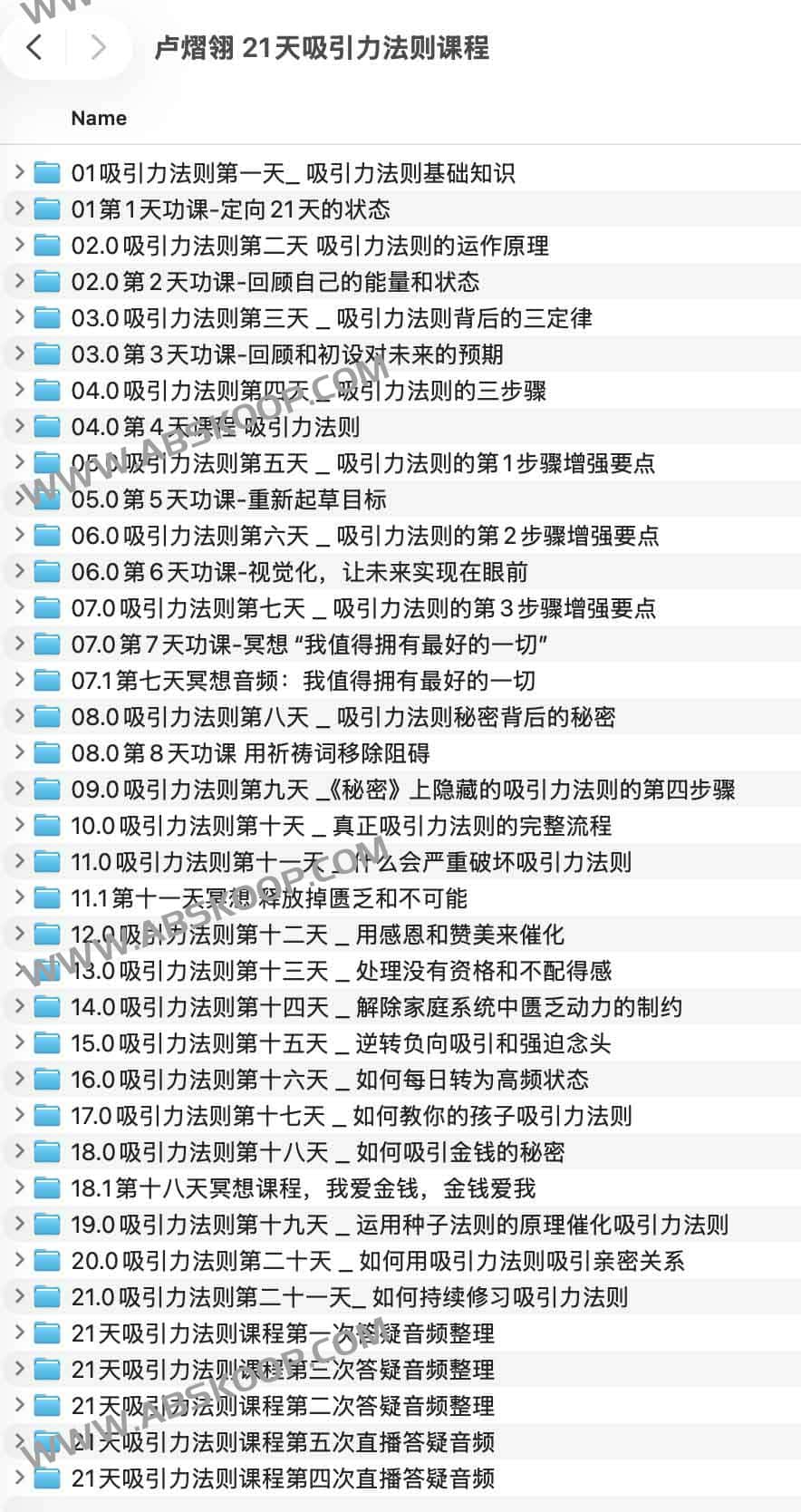The image size is (801, 1512).
Task: Open folder 01吸引力法则第一天_吸引力法则基础知识
Action: (x=292, y=172)
